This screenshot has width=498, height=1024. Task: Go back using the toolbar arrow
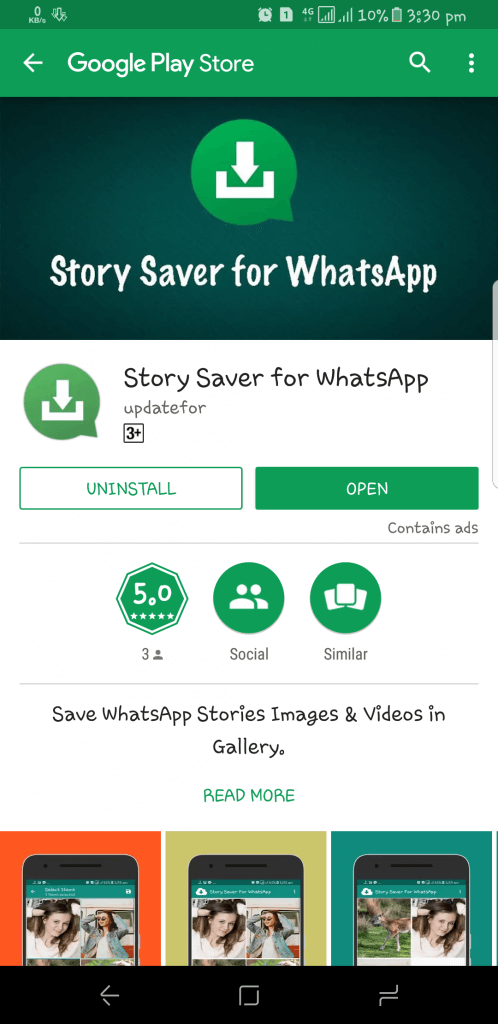coord(33,63)
